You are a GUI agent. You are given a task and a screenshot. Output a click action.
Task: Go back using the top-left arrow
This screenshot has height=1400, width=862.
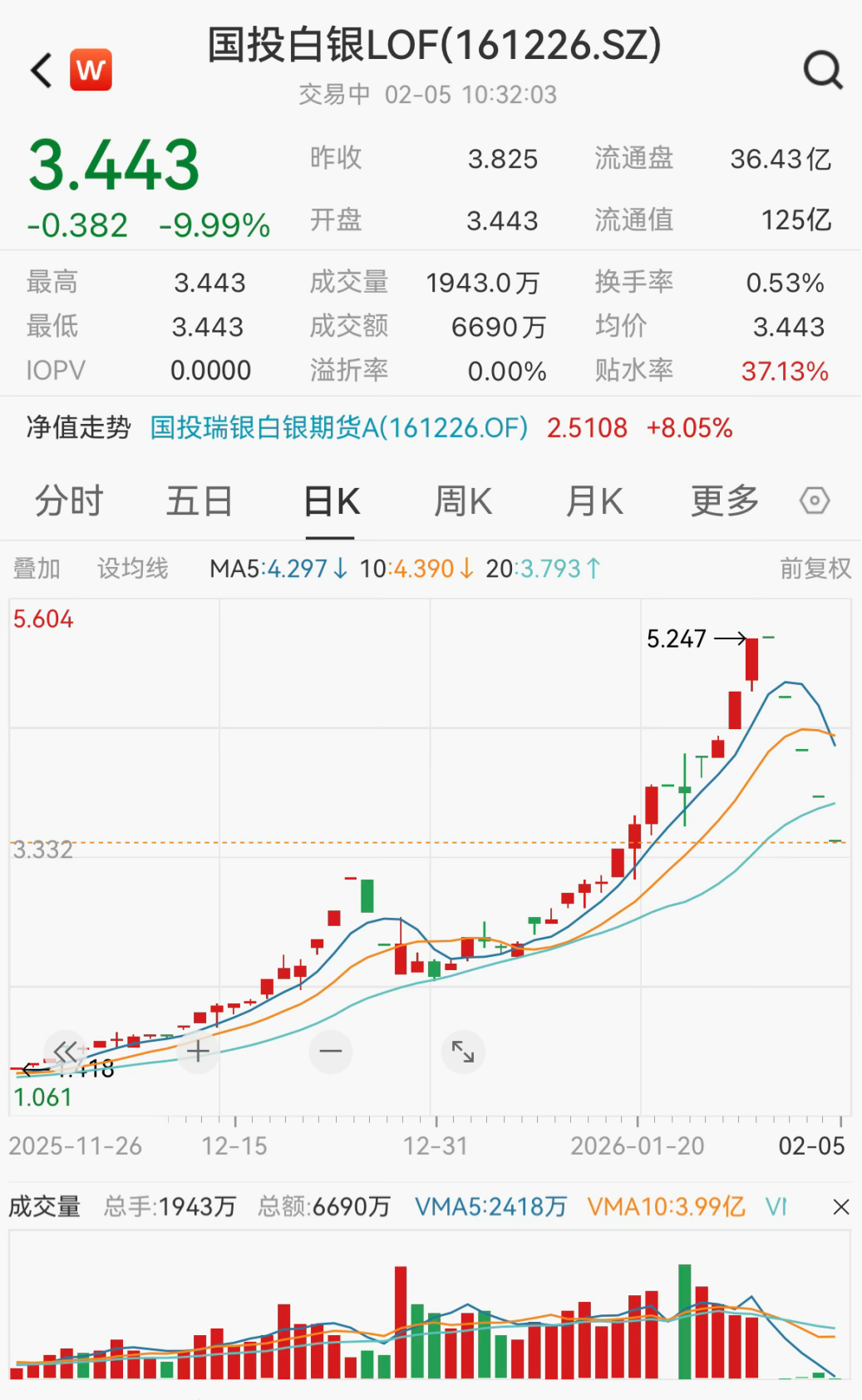[x=42, y=70]
